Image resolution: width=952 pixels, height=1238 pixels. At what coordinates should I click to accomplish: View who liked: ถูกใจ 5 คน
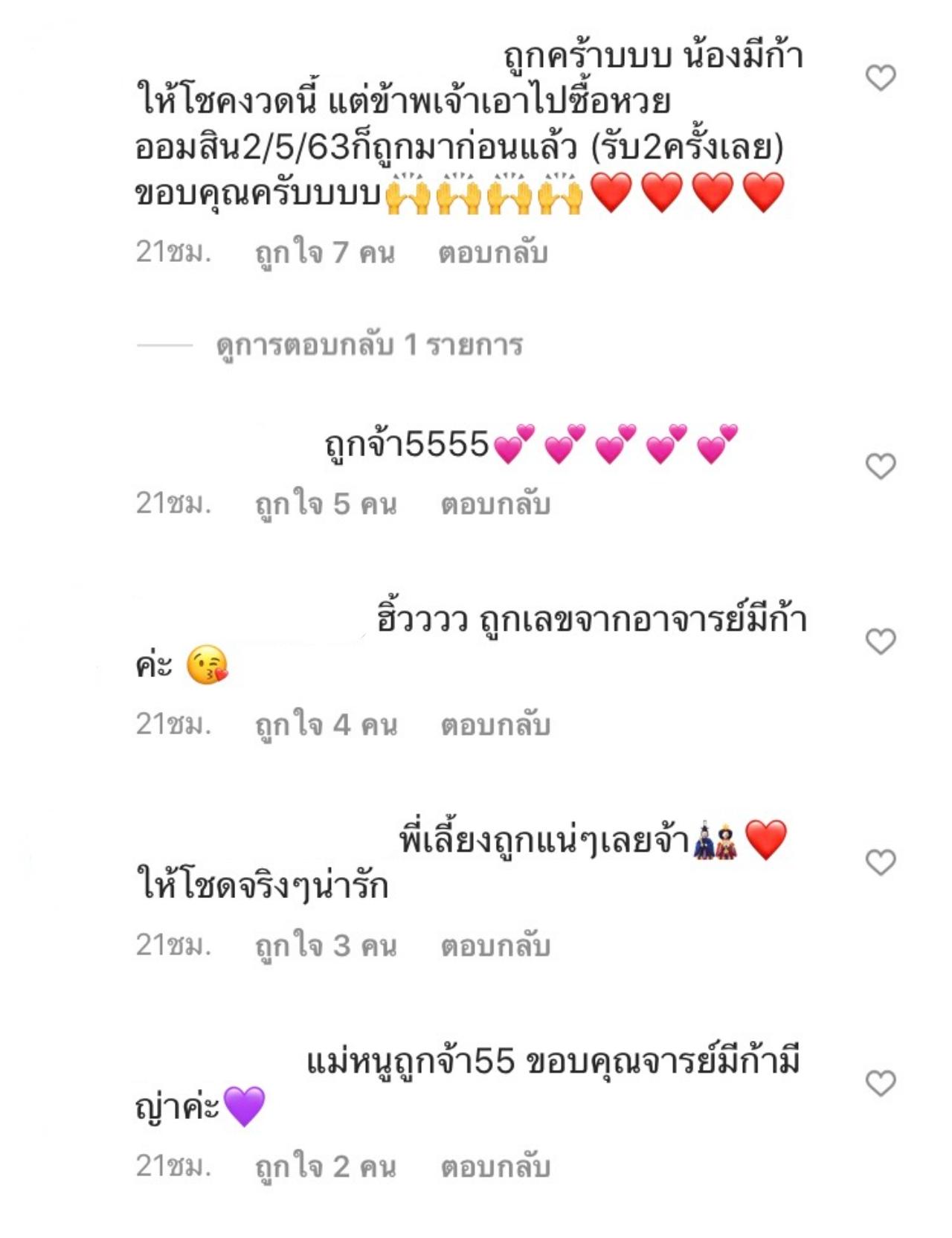326,504
